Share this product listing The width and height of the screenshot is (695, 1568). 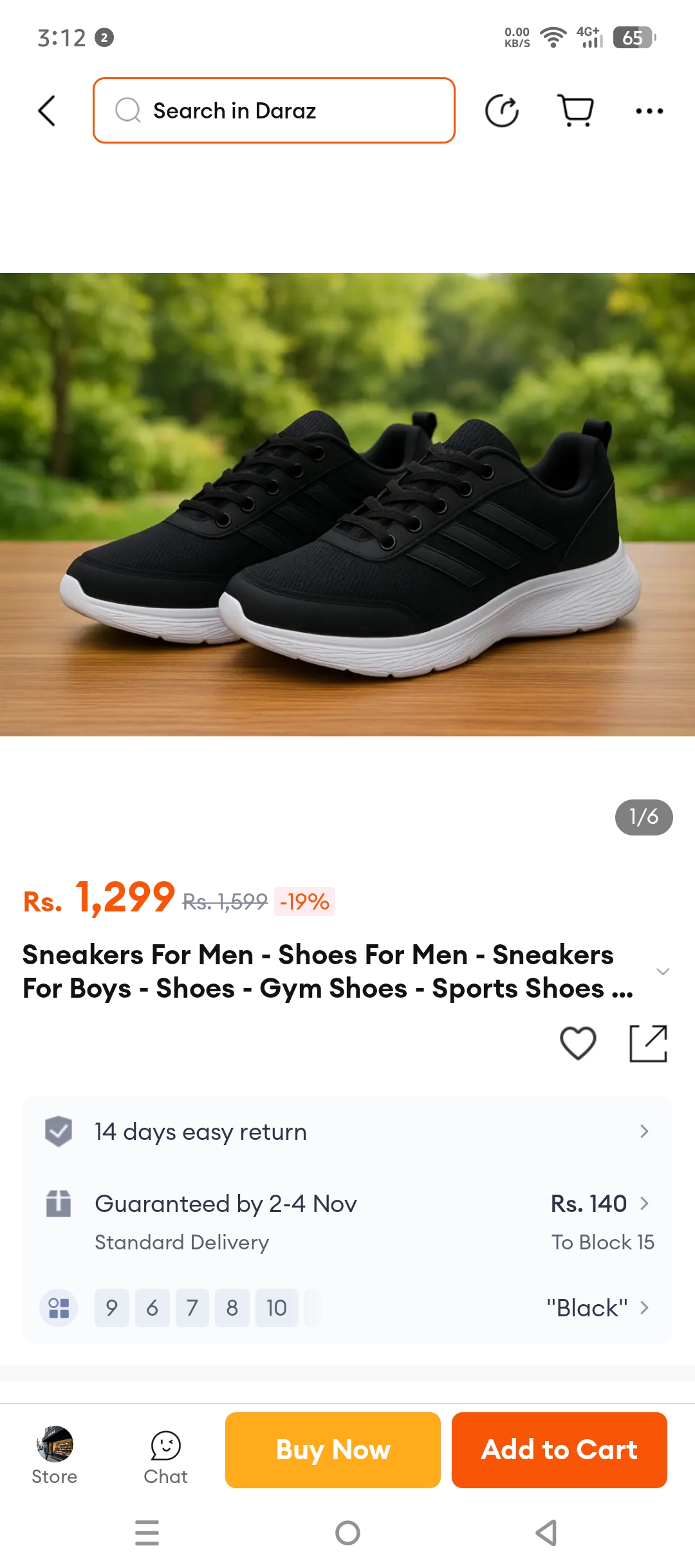(648, 1043)
